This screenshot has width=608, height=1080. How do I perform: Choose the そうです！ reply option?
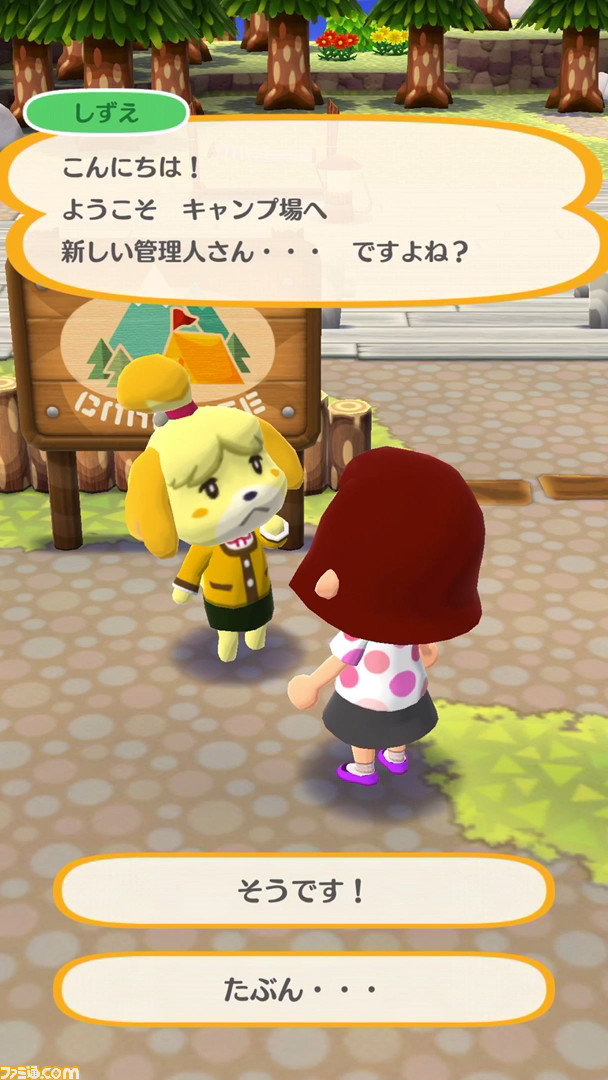click(x=304, y=892)
